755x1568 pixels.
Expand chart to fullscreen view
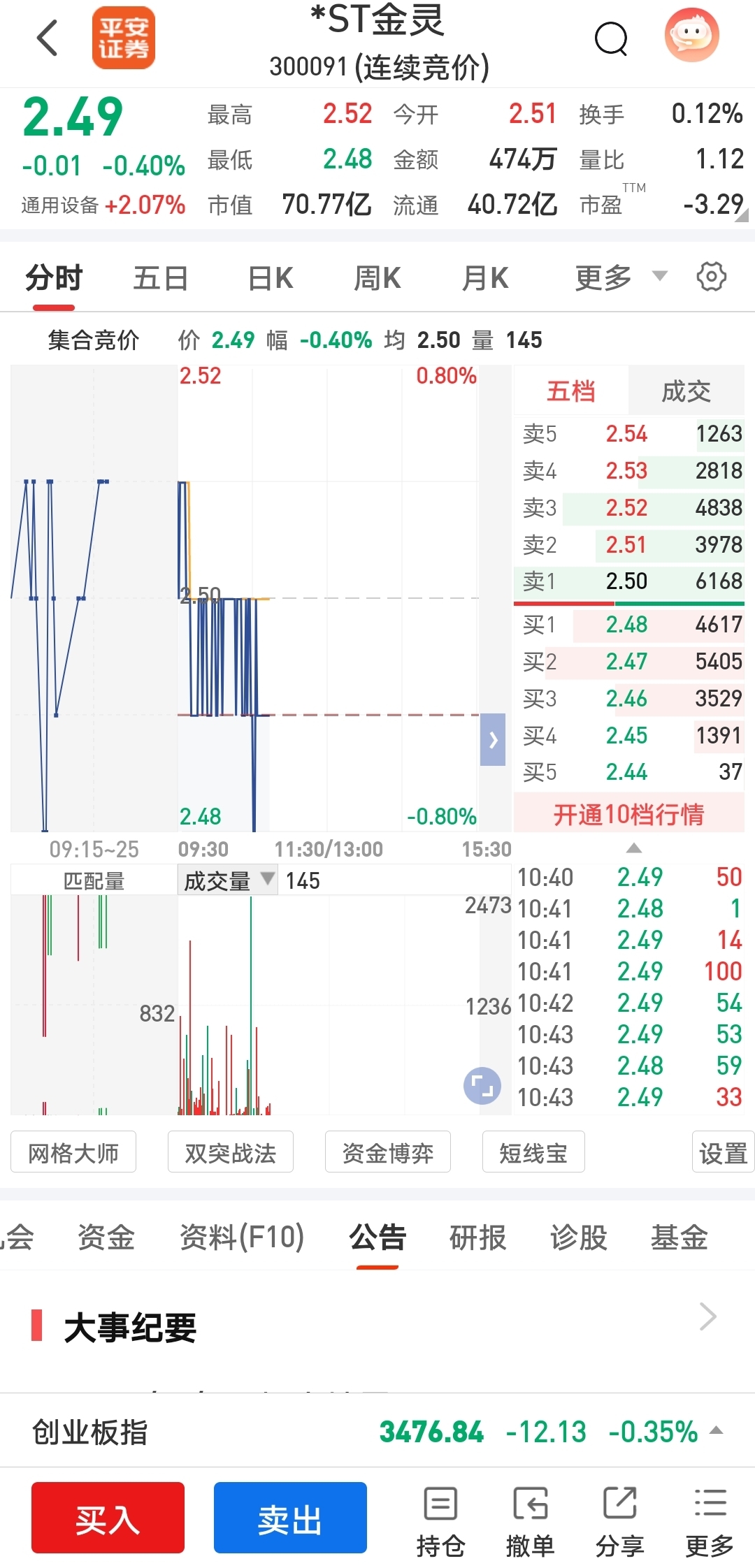point(482,1086)
